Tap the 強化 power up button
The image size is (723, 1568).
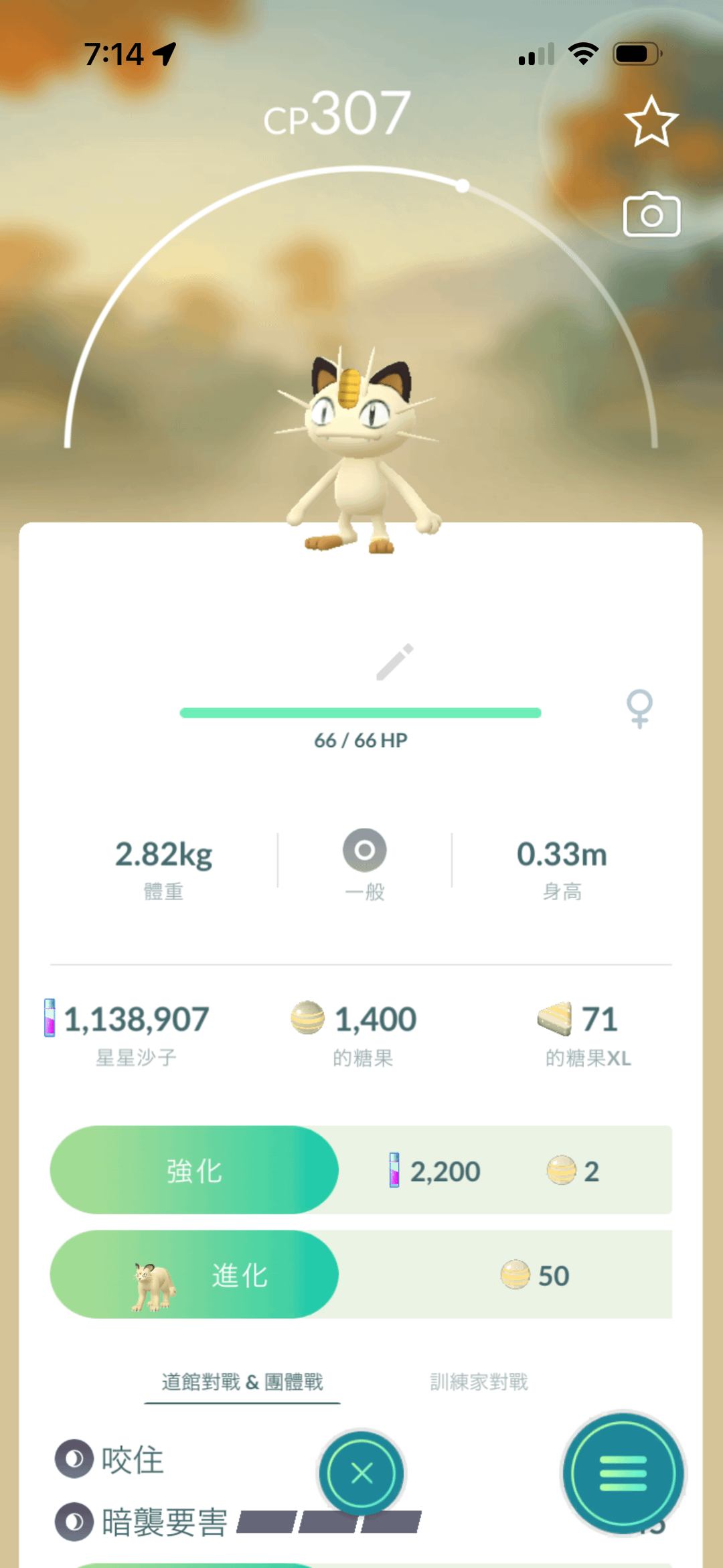(x=194, y=1171)
